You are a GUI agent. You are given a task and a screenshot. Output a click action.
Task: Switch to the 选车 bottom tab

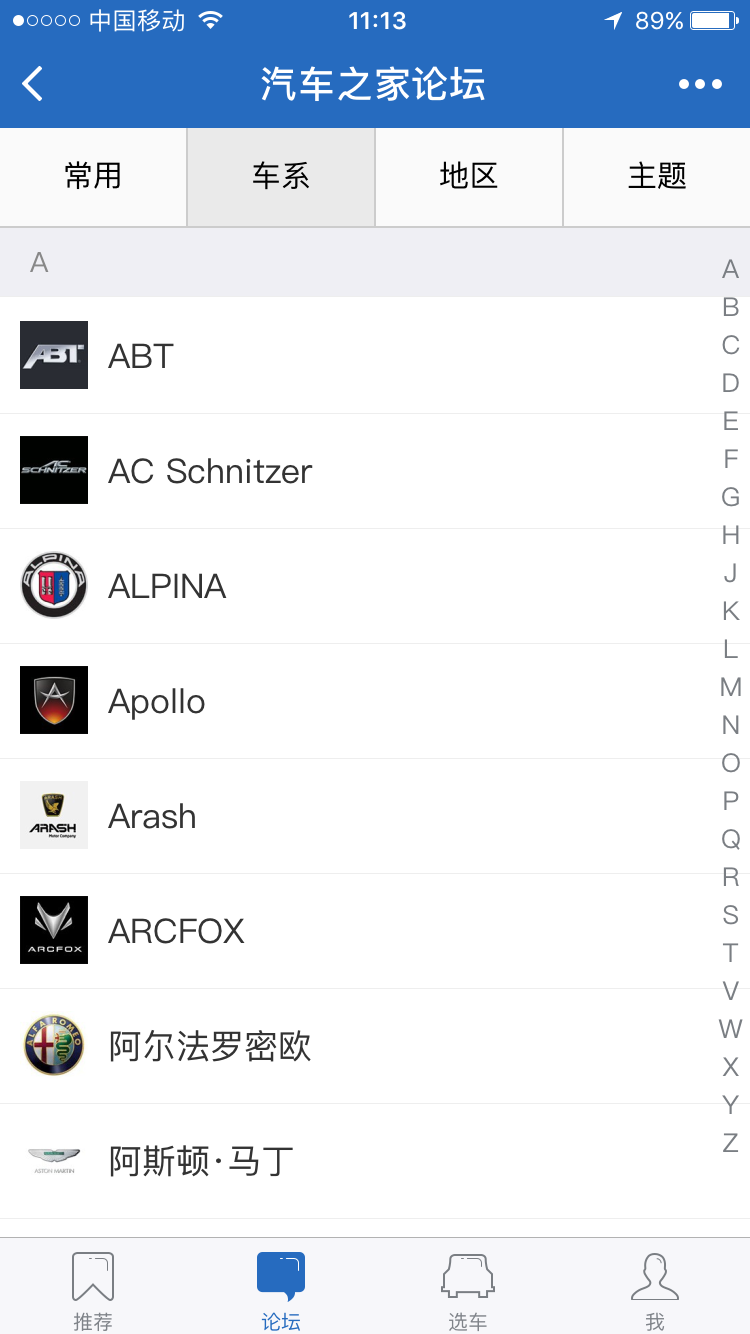pos(468,1290)
